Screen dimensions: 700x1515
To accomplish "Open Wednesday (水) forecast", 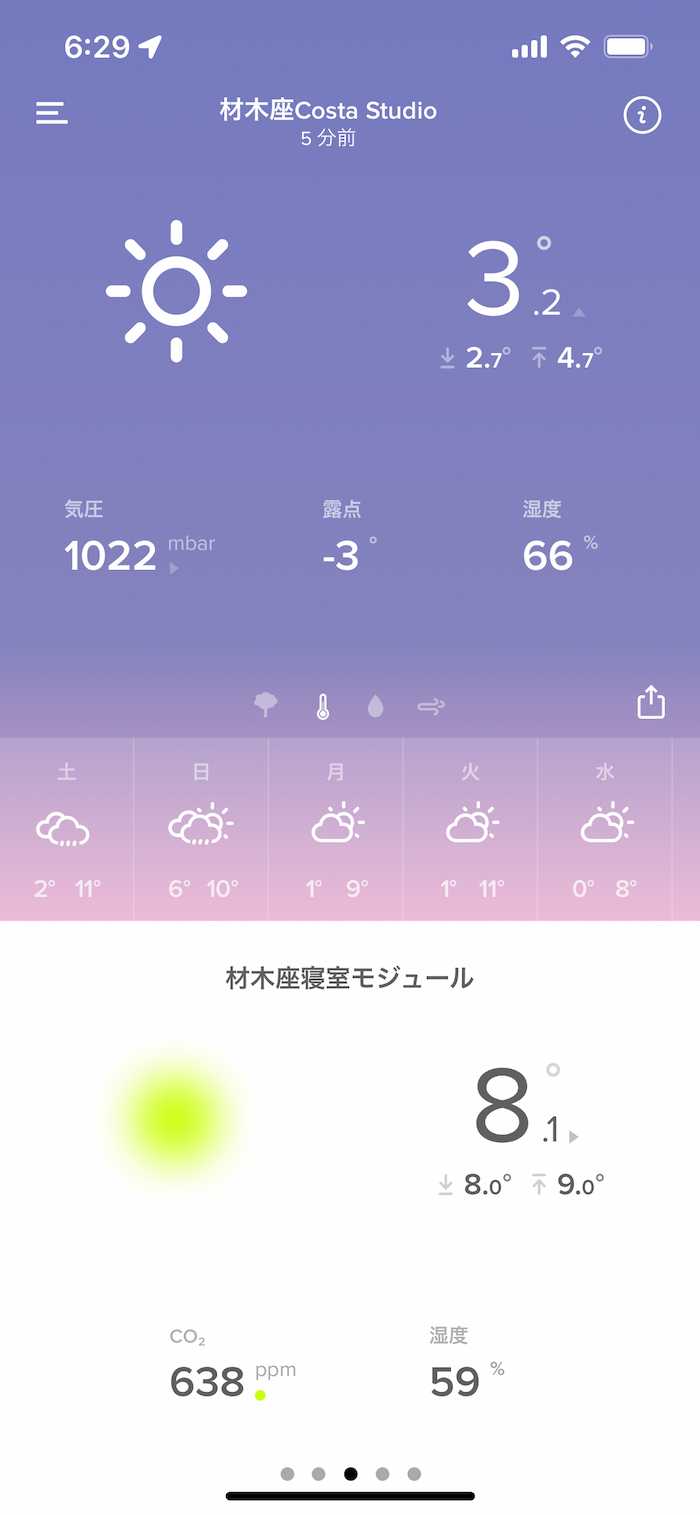I will point(605,829).
